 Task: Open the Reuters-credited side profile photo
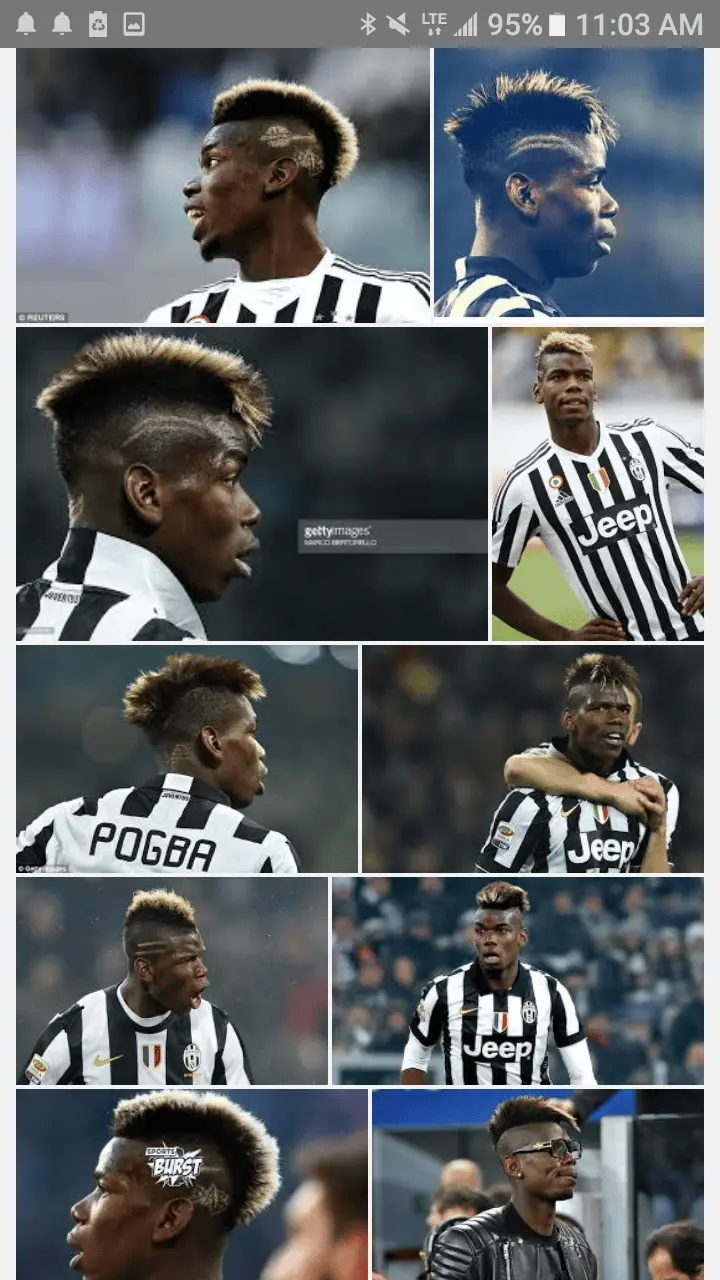[x=222, y=185]
